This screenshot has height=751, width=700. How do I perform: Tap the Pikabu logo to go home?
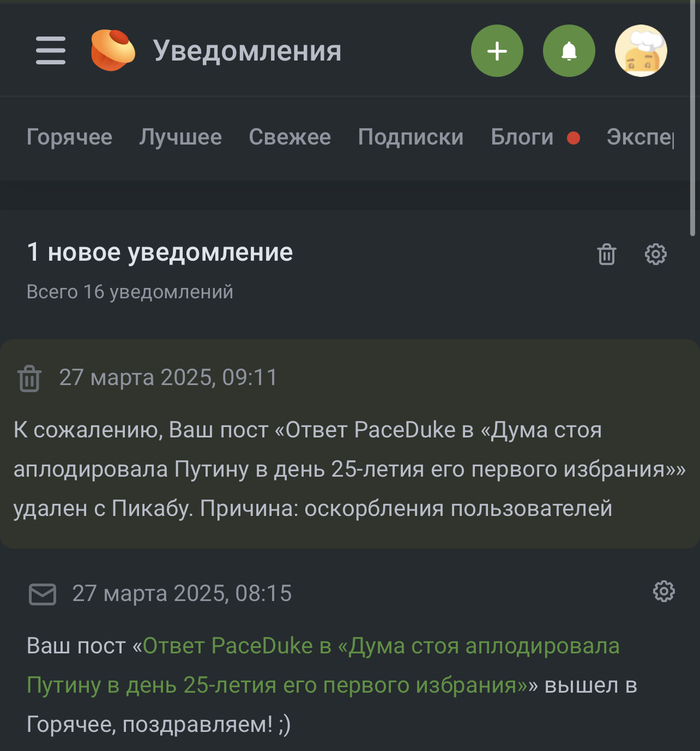pos(113,50)
